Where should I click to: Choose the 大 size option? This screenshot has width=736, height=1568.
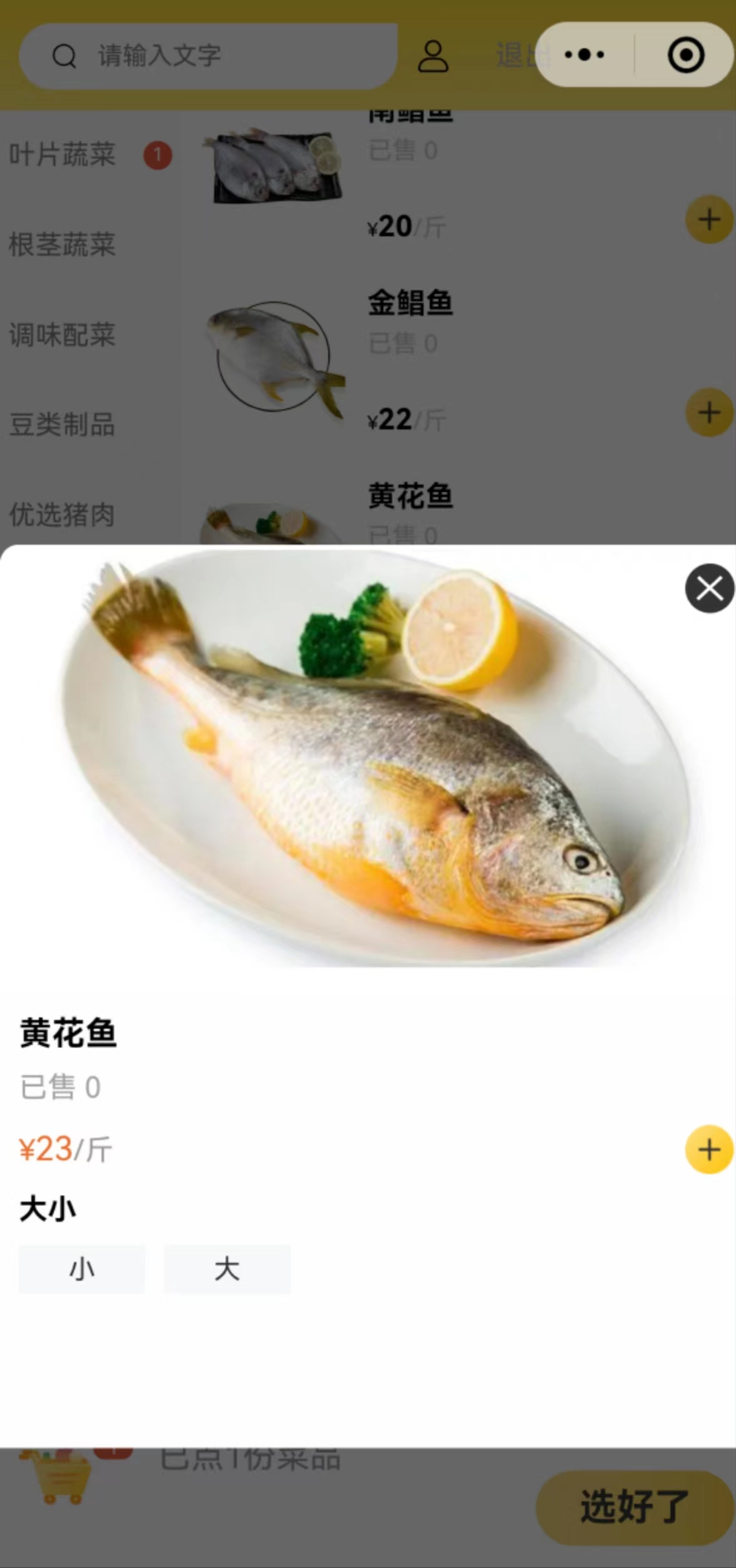click(x=227, y=1269)
